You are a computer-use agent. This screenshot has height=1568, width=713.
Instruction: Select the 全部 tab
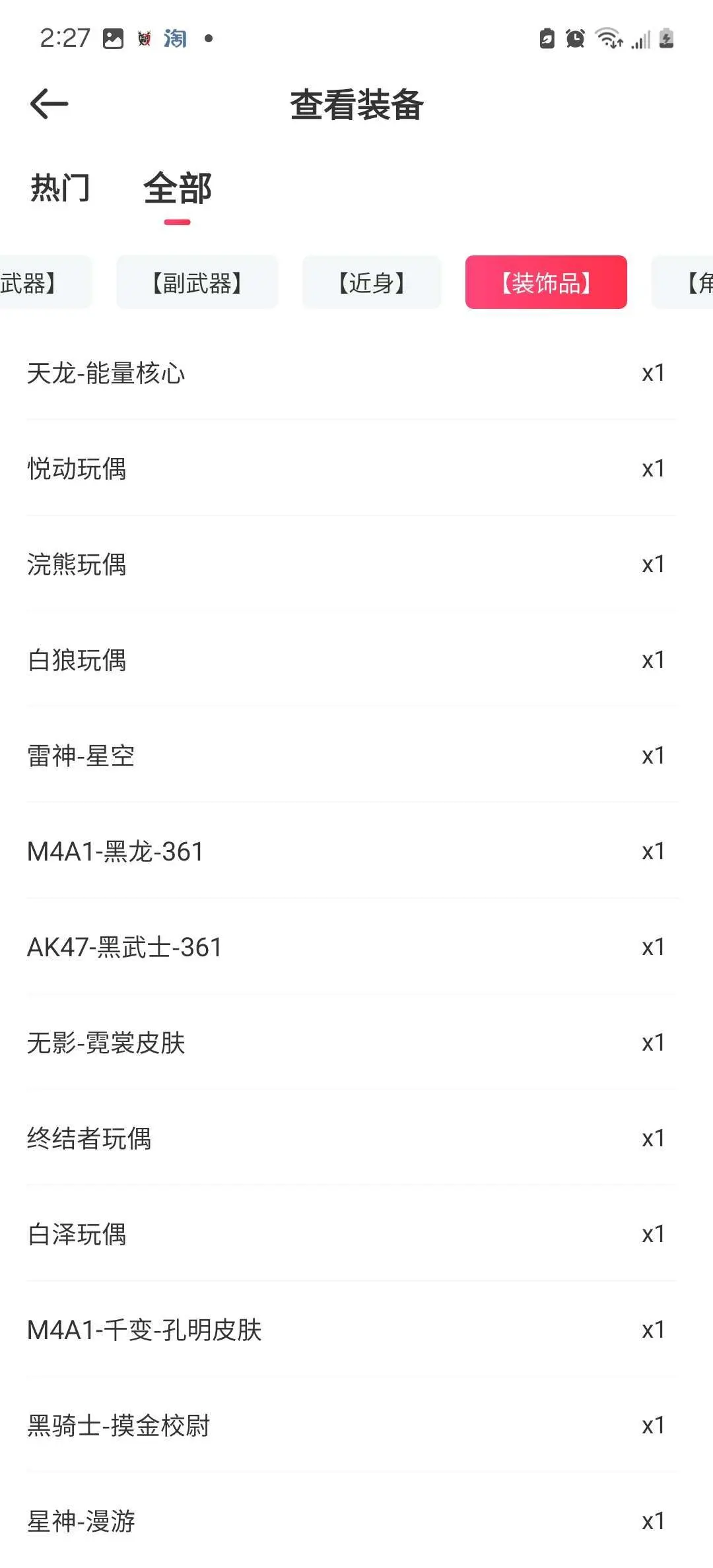177,189
